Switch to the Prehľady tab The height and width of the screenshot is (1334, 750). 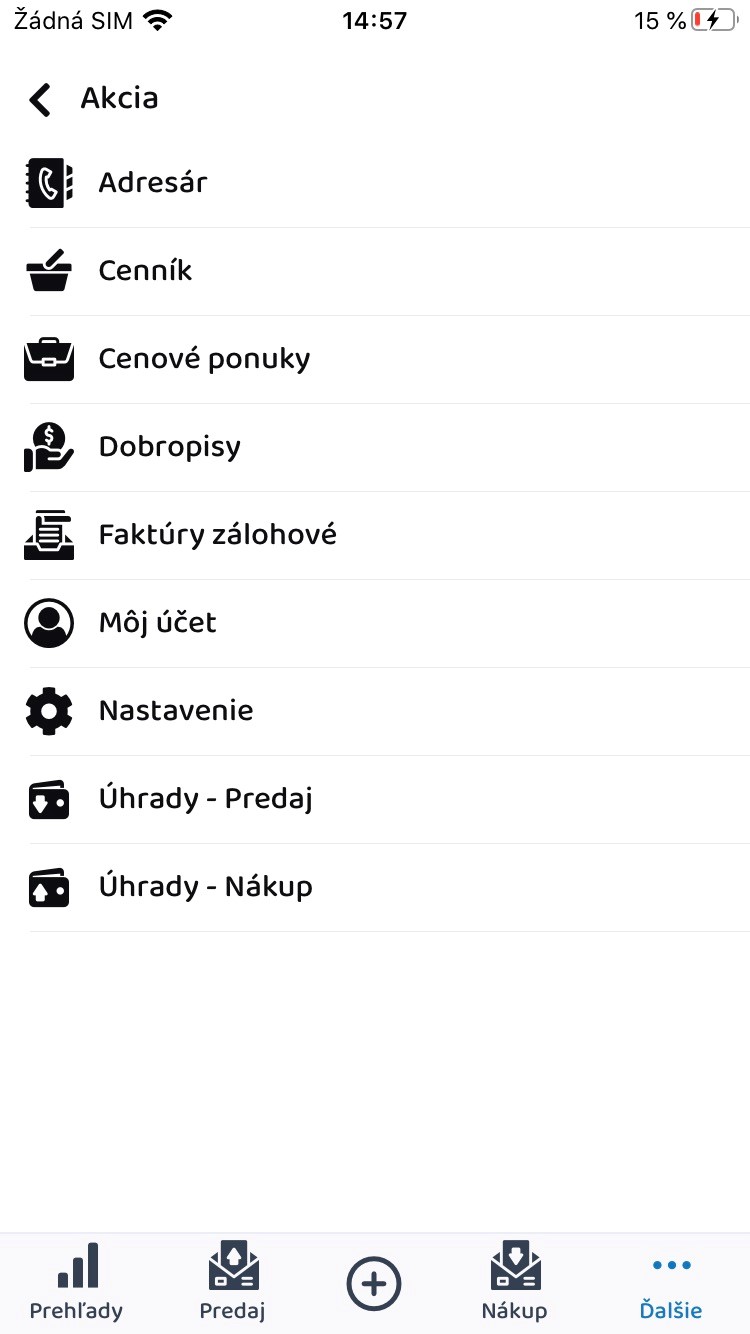[x=76, y=1283]
